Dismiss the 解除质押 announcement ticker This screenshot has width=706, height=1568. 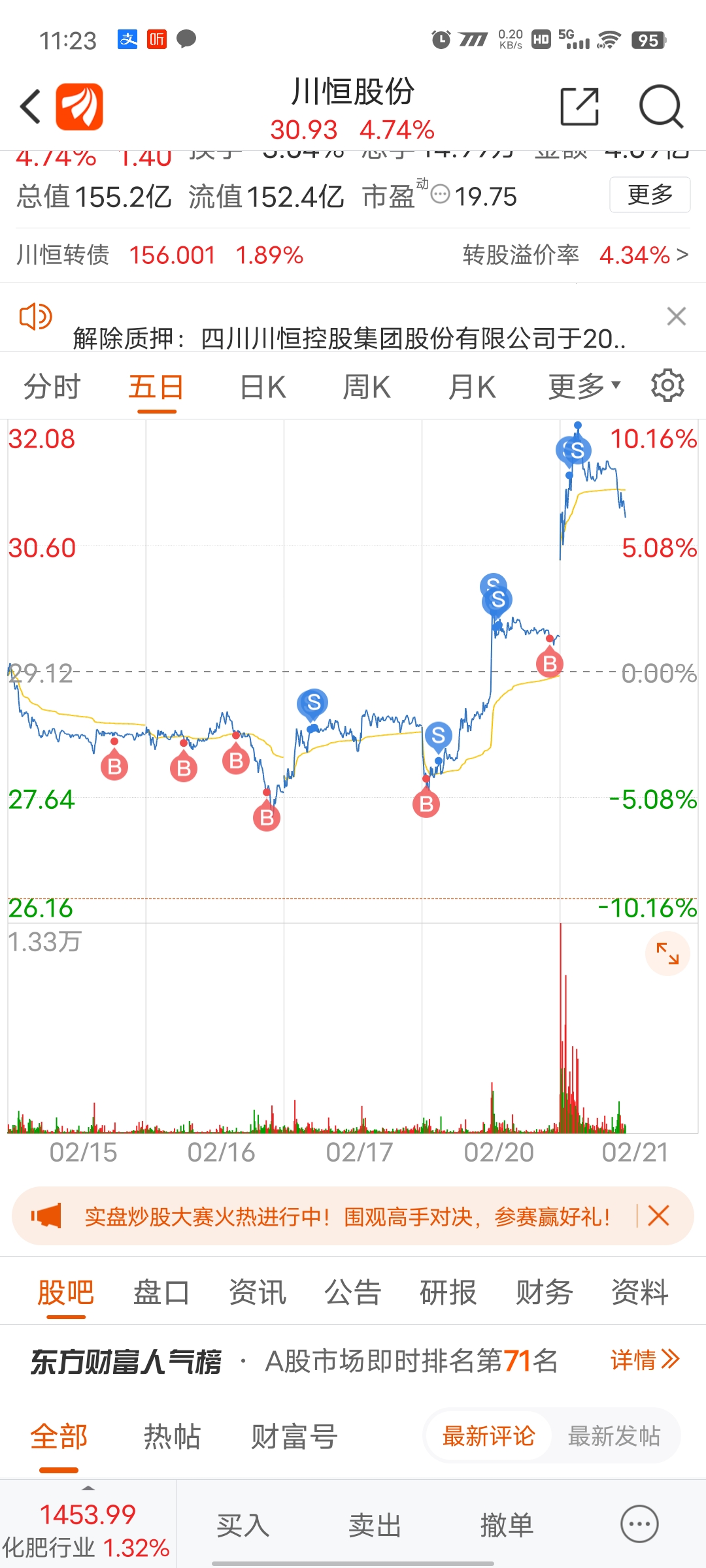[x=677, y=316]
